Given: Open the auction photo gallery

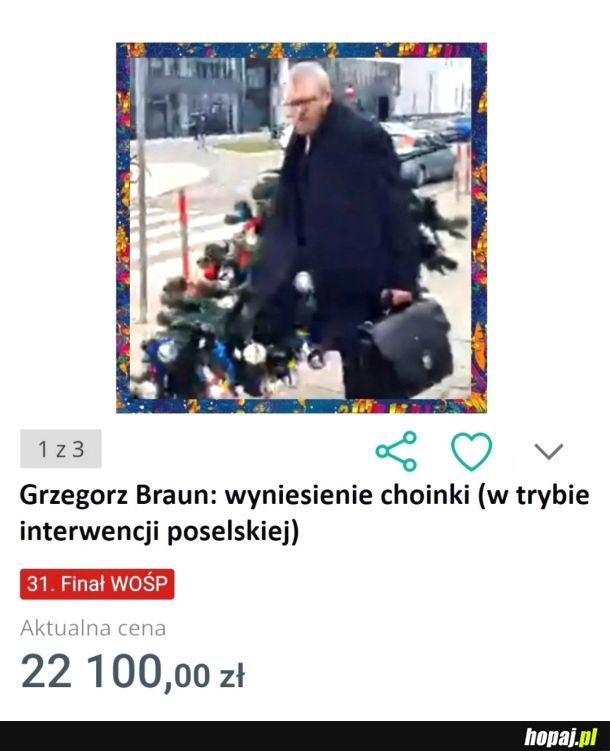Looking at the screenshot, I should [301, 227].
